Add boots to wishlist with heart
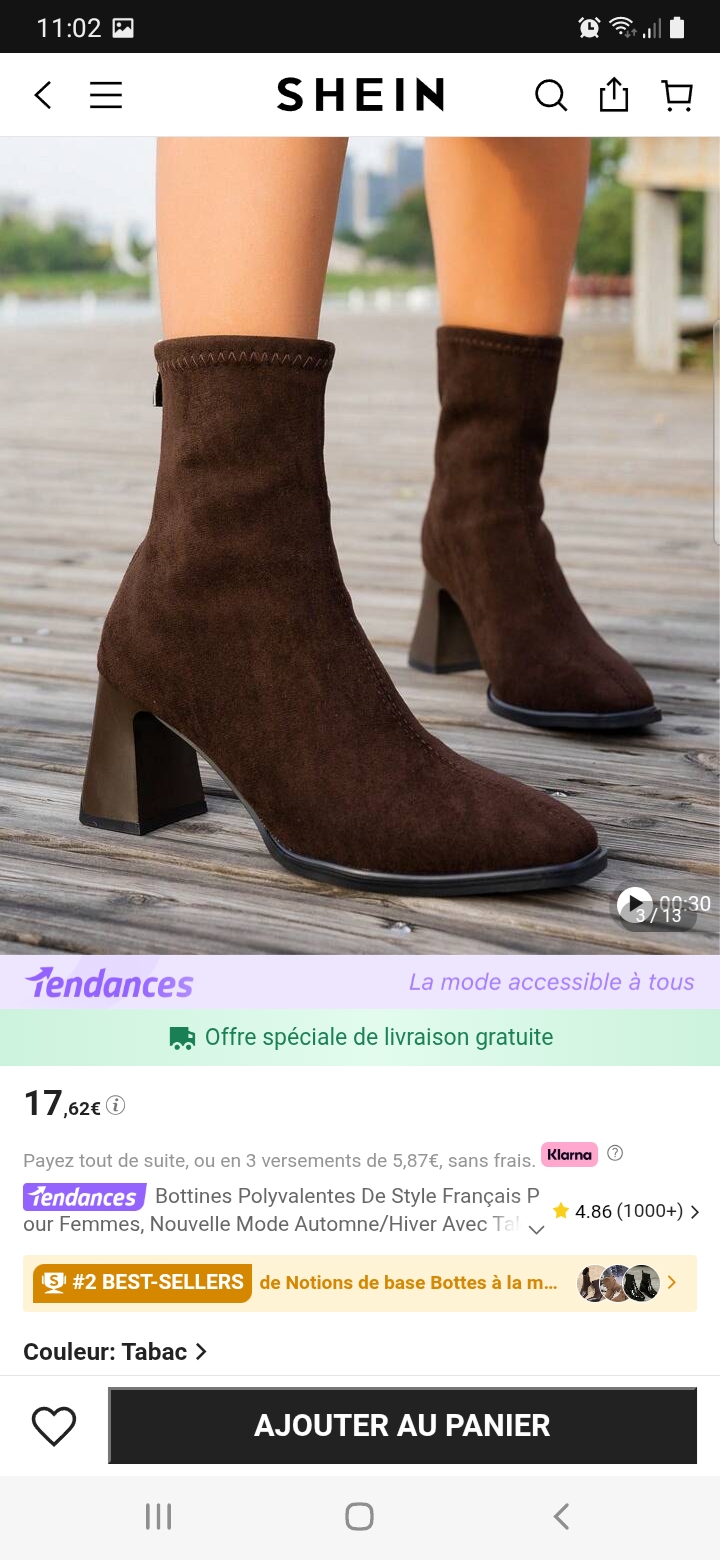The image size is (720, 1560). [54, 1426]
